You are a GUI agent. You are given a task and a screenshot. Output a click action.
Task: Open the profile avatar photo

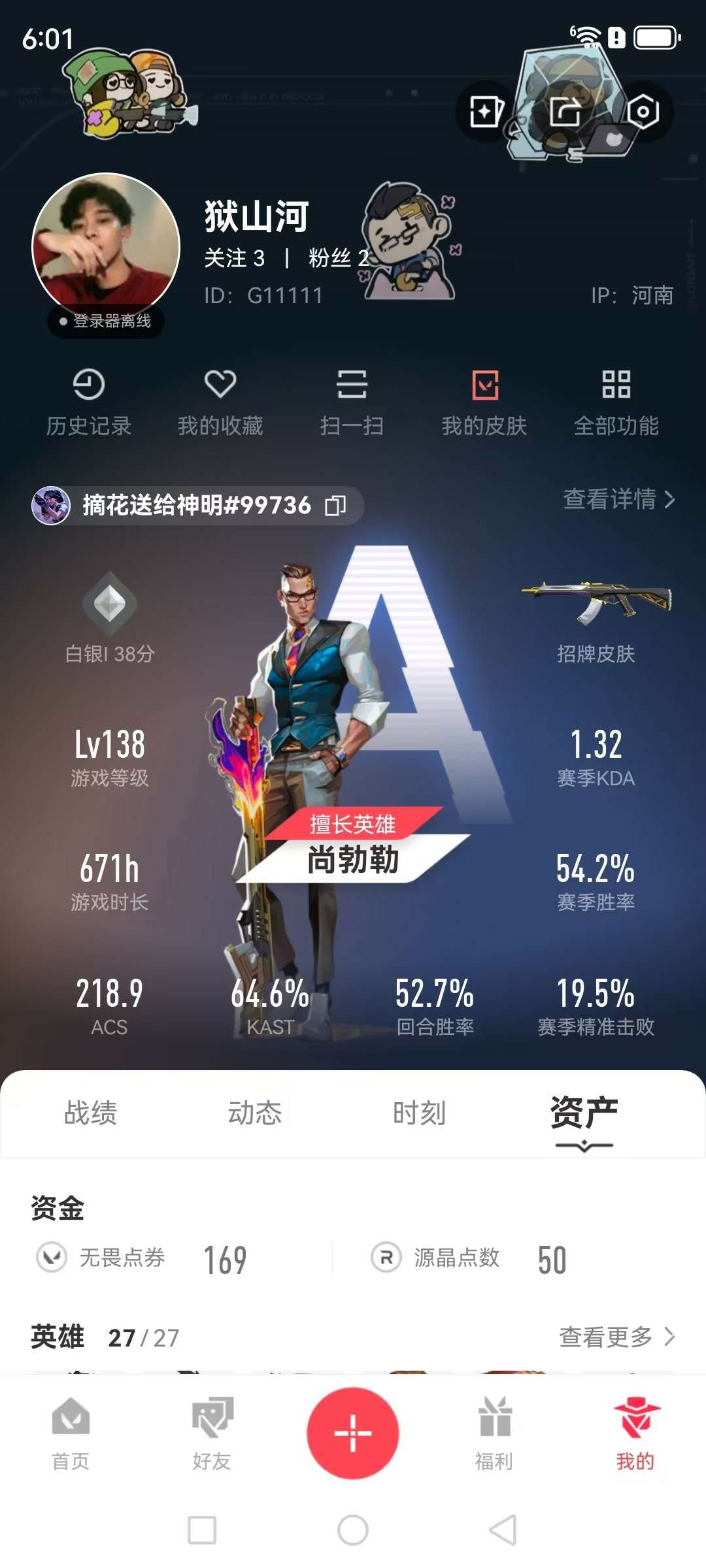pos(106,247)
